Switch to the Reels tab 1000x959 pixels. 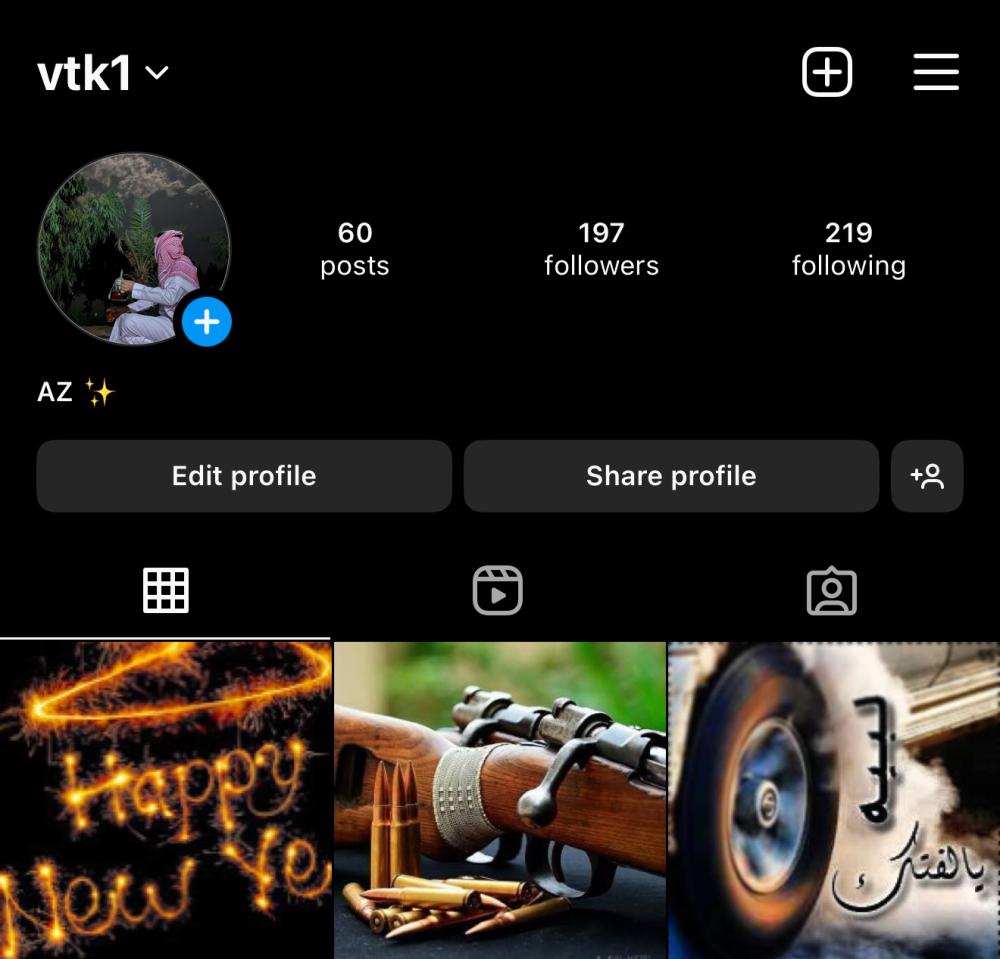pos(498,591)
